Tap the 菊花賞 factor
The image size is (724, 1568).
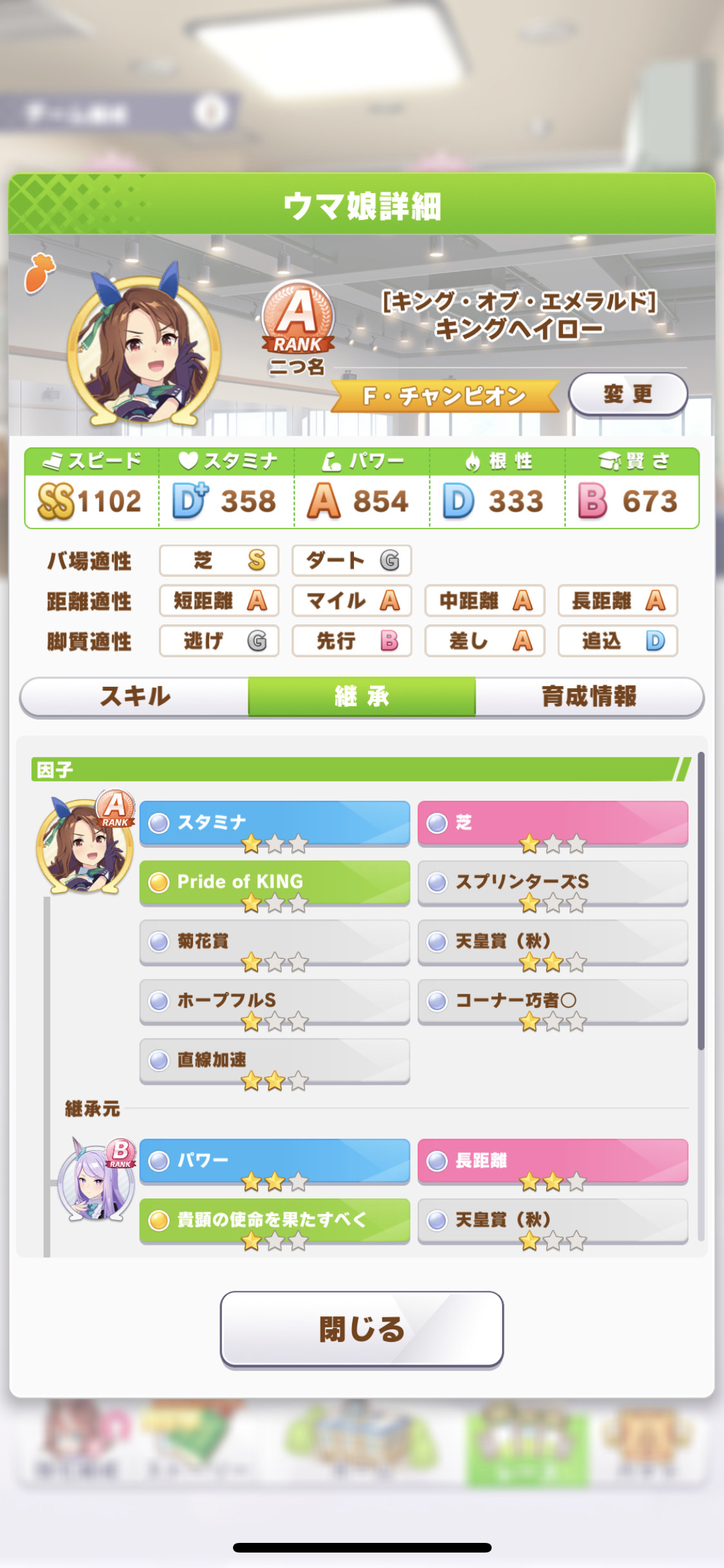(275, 942)
